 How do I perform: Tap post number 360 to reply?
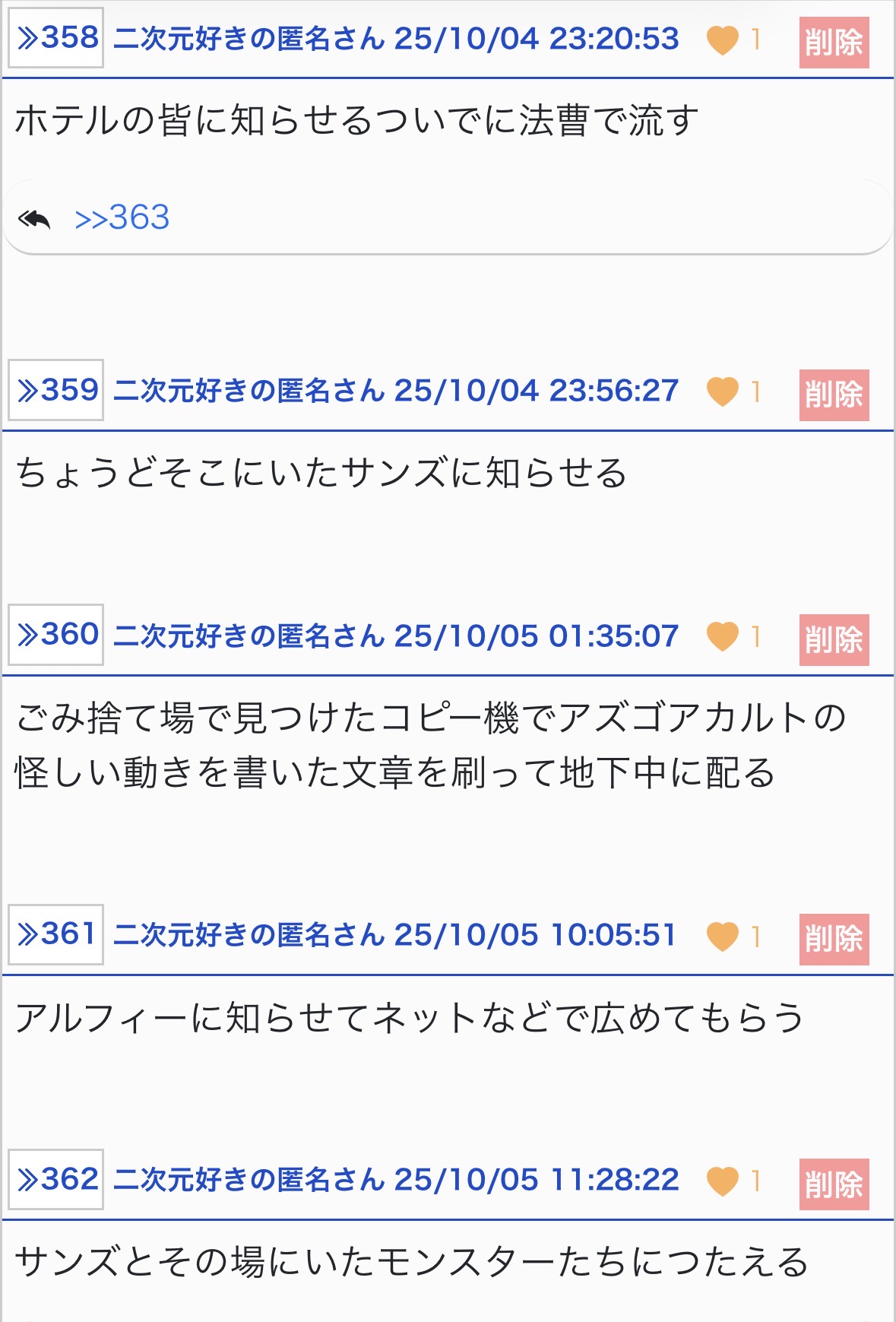pyautogui.click(x=56, y=636)
